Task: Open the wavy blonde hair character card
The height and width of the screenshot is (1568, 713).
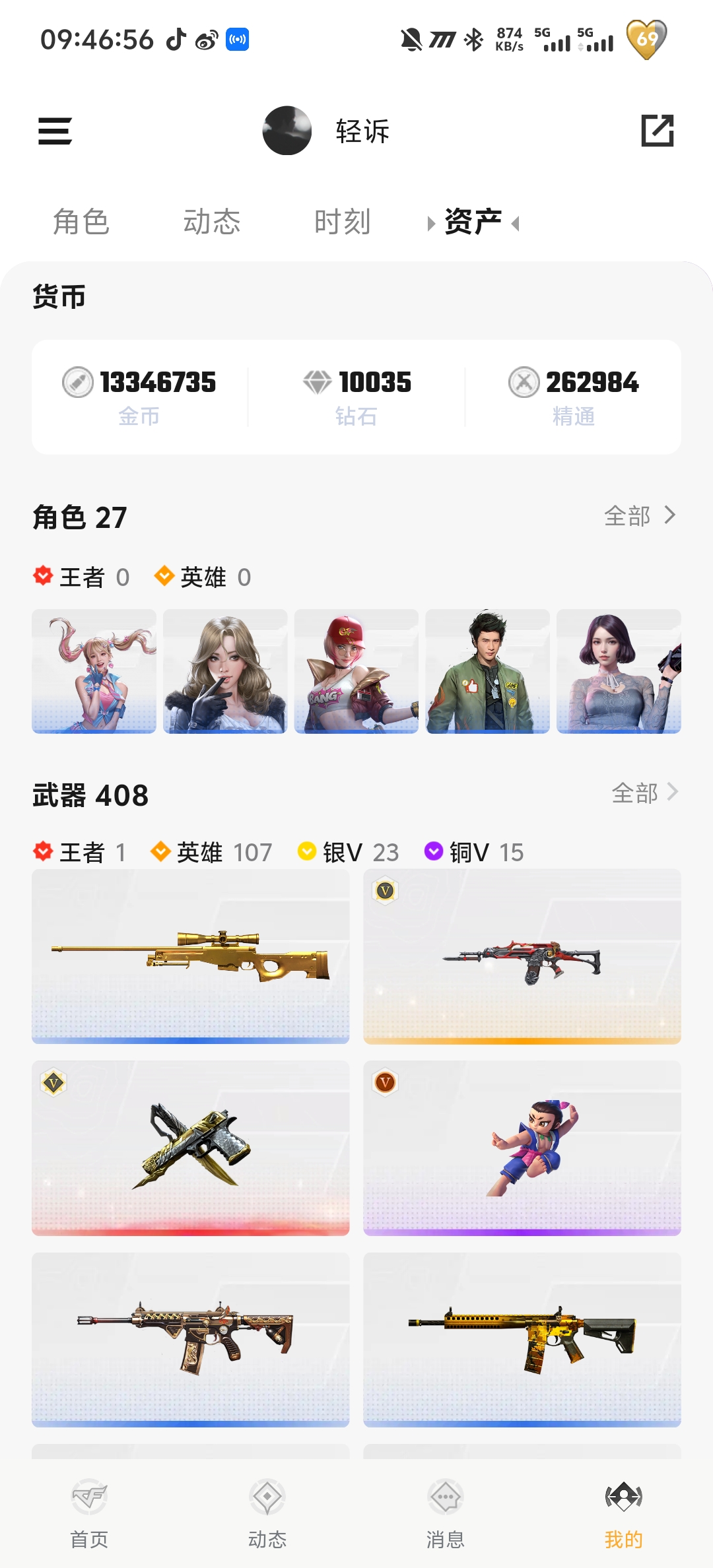Action: pos(225,671)
